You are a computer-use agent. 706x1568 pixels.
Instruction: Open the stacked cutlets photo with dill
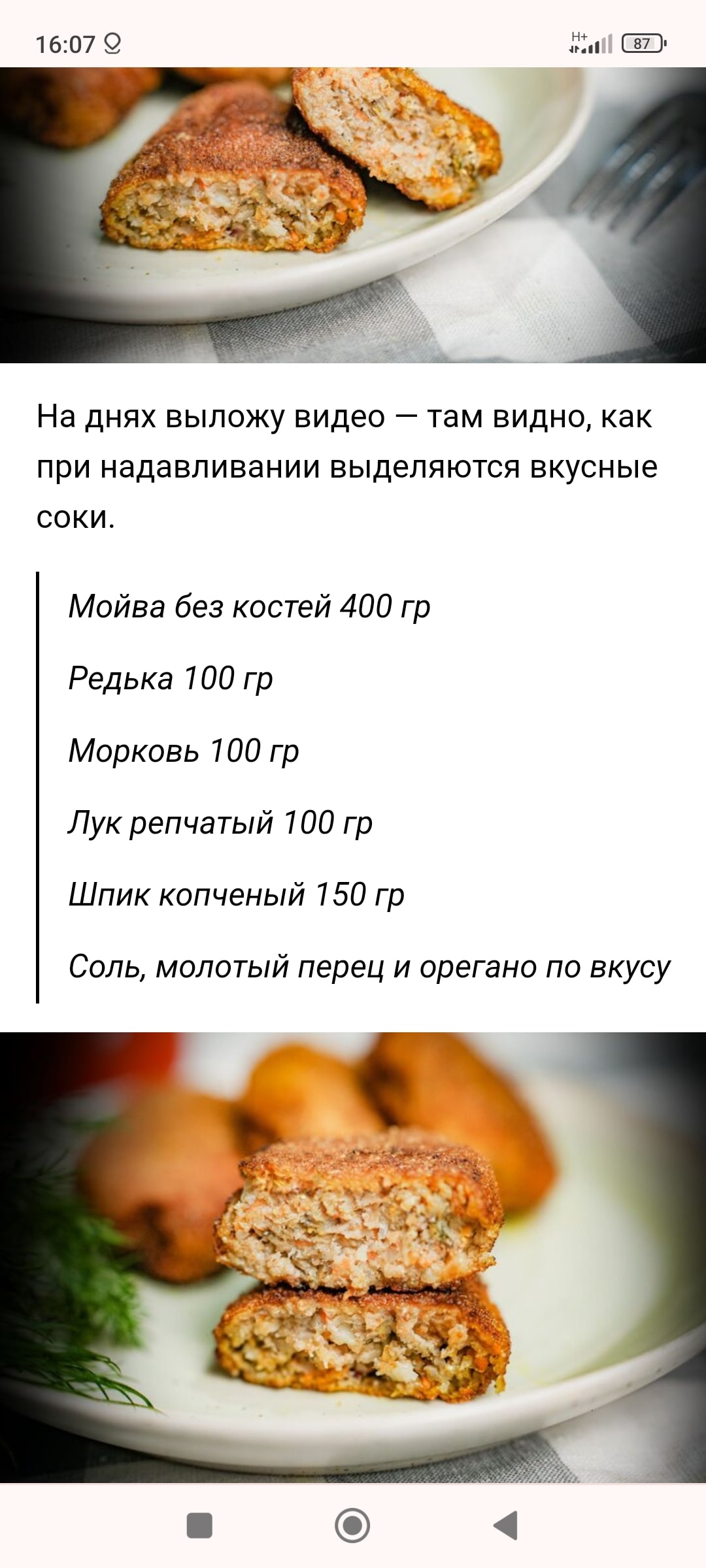(x=353, y=1254)
